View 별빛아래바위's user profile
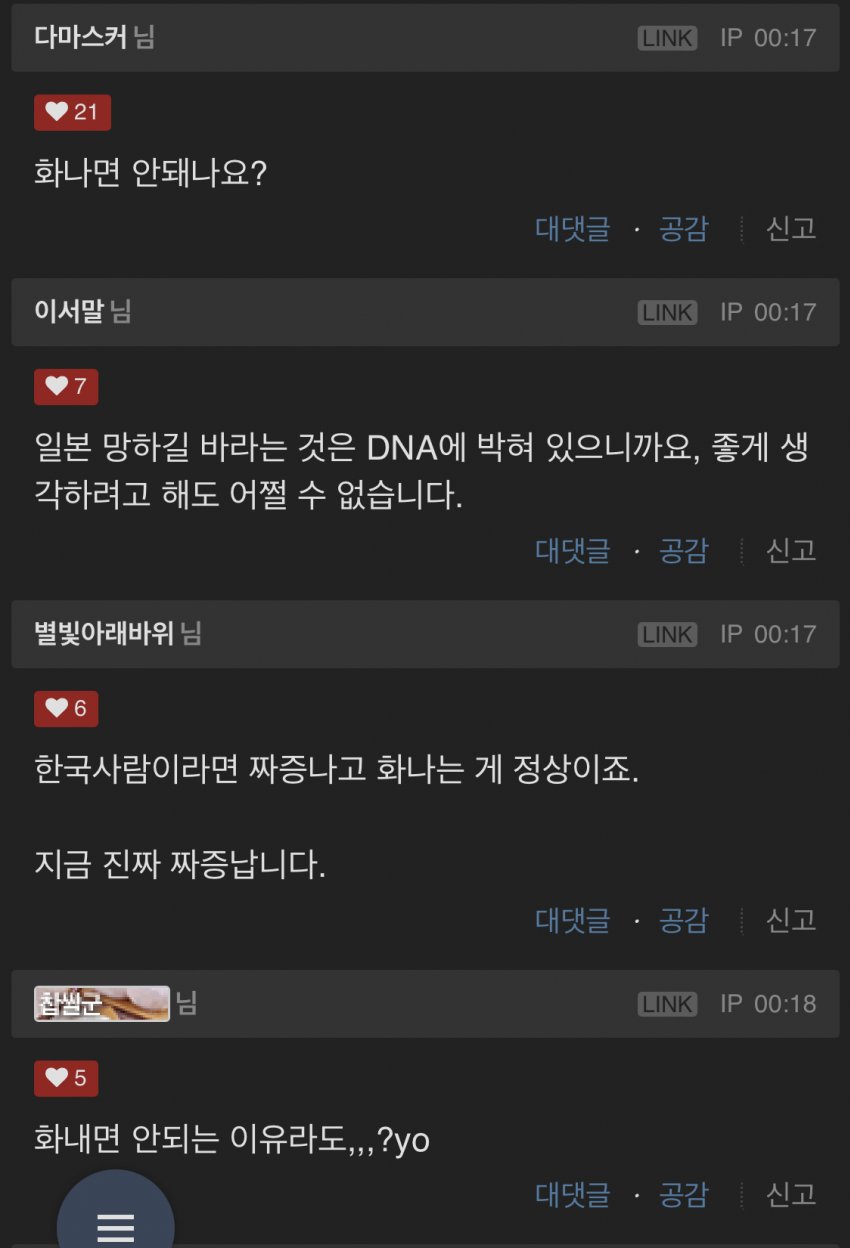This screenshot has height=1248, width=850. click(x=104, y=634)
